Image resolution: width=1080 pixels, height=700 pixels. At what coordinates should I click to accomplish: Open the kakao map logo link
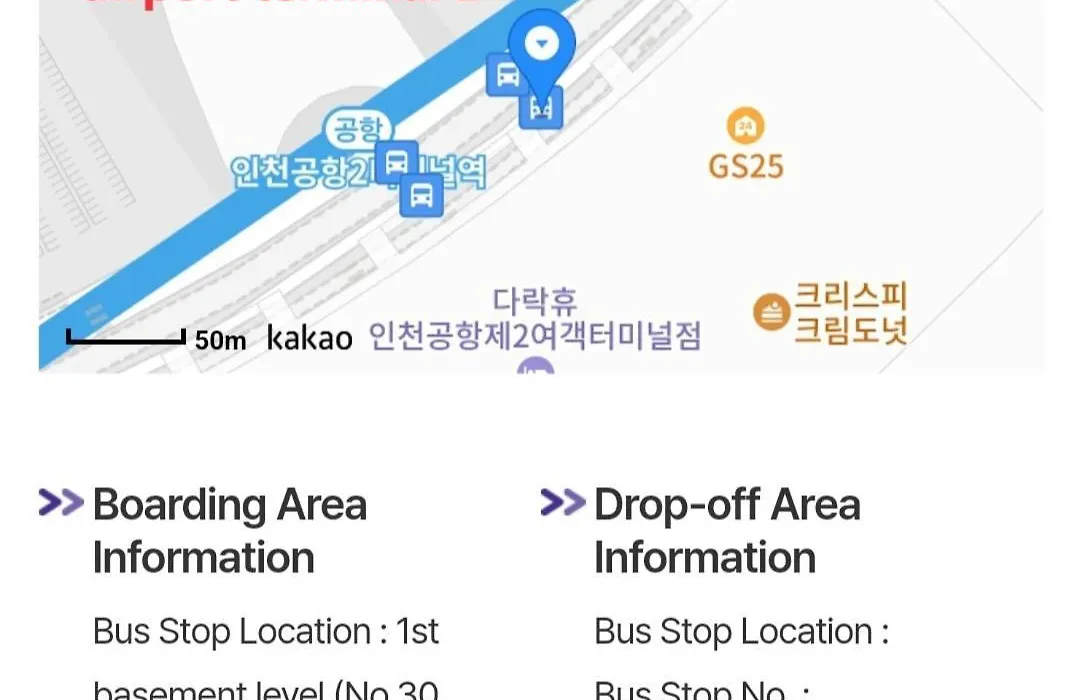(309, 339)
